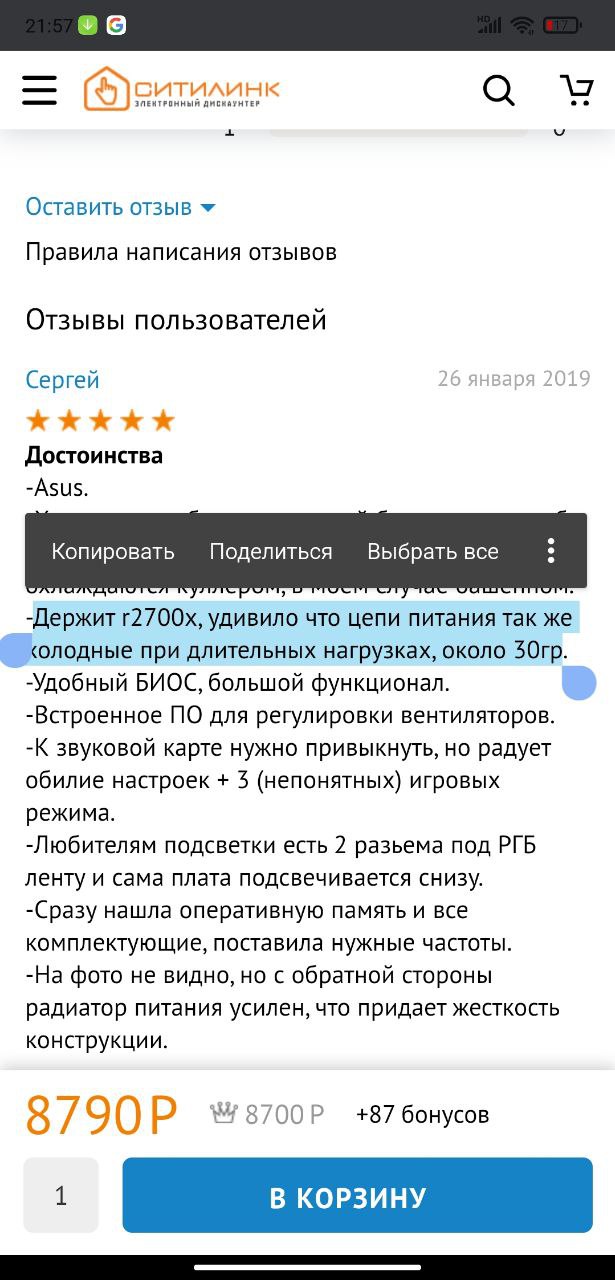
Task: Open site search
Action: coord(498,90)
